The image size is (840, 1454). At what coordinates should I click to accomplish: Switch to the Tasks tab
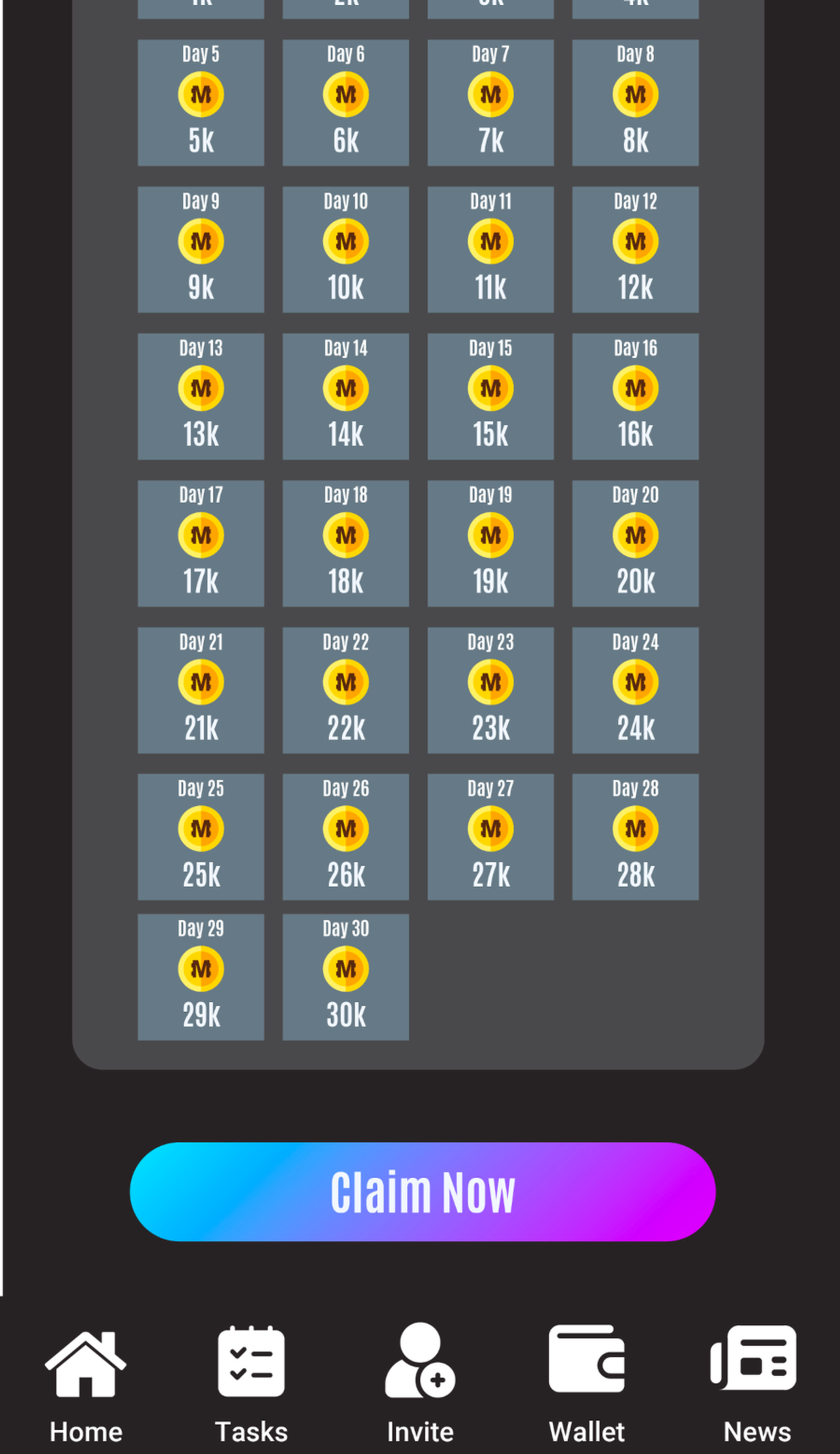(x=251, y=1383)
